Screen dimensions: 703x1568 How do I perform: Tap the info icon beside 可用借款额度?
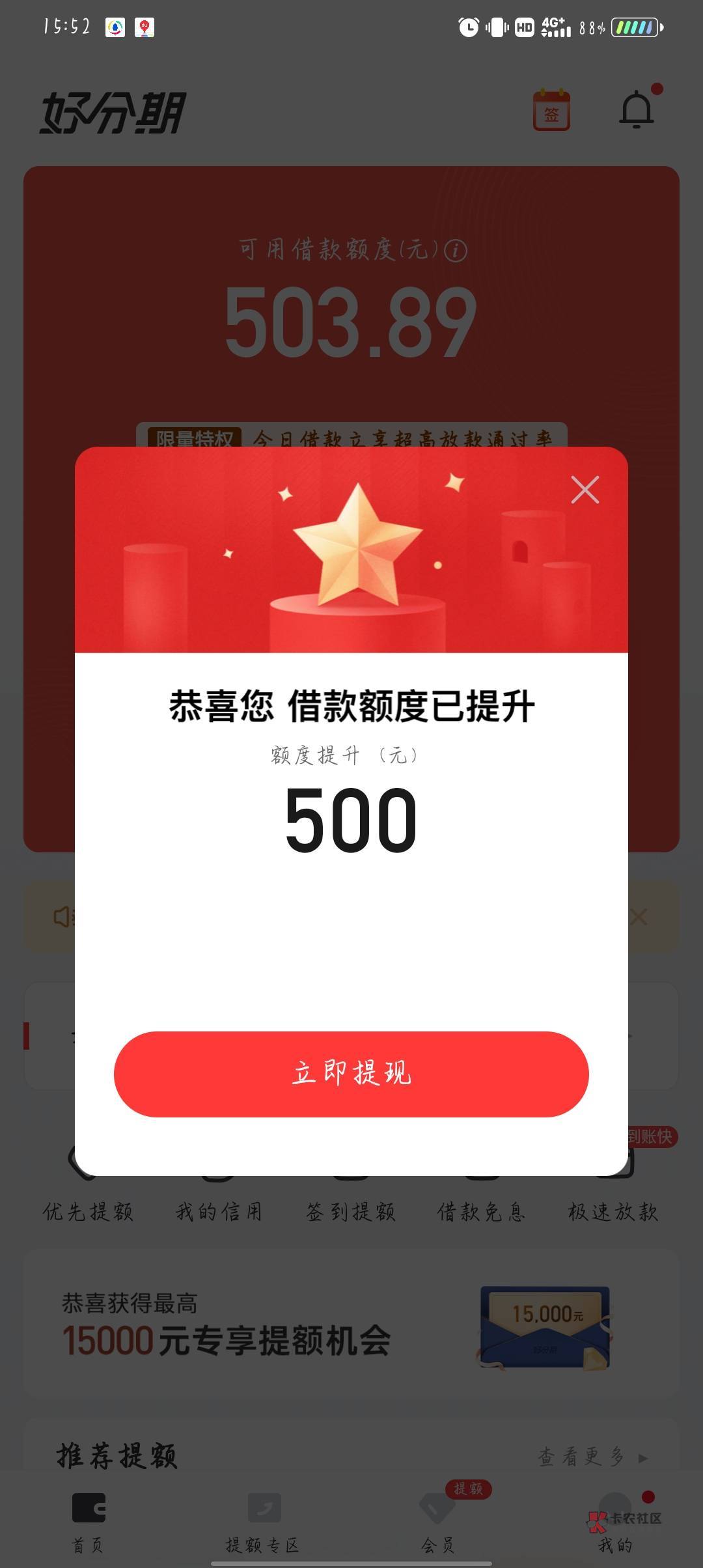pyautogui.click(x=456, y=250)
